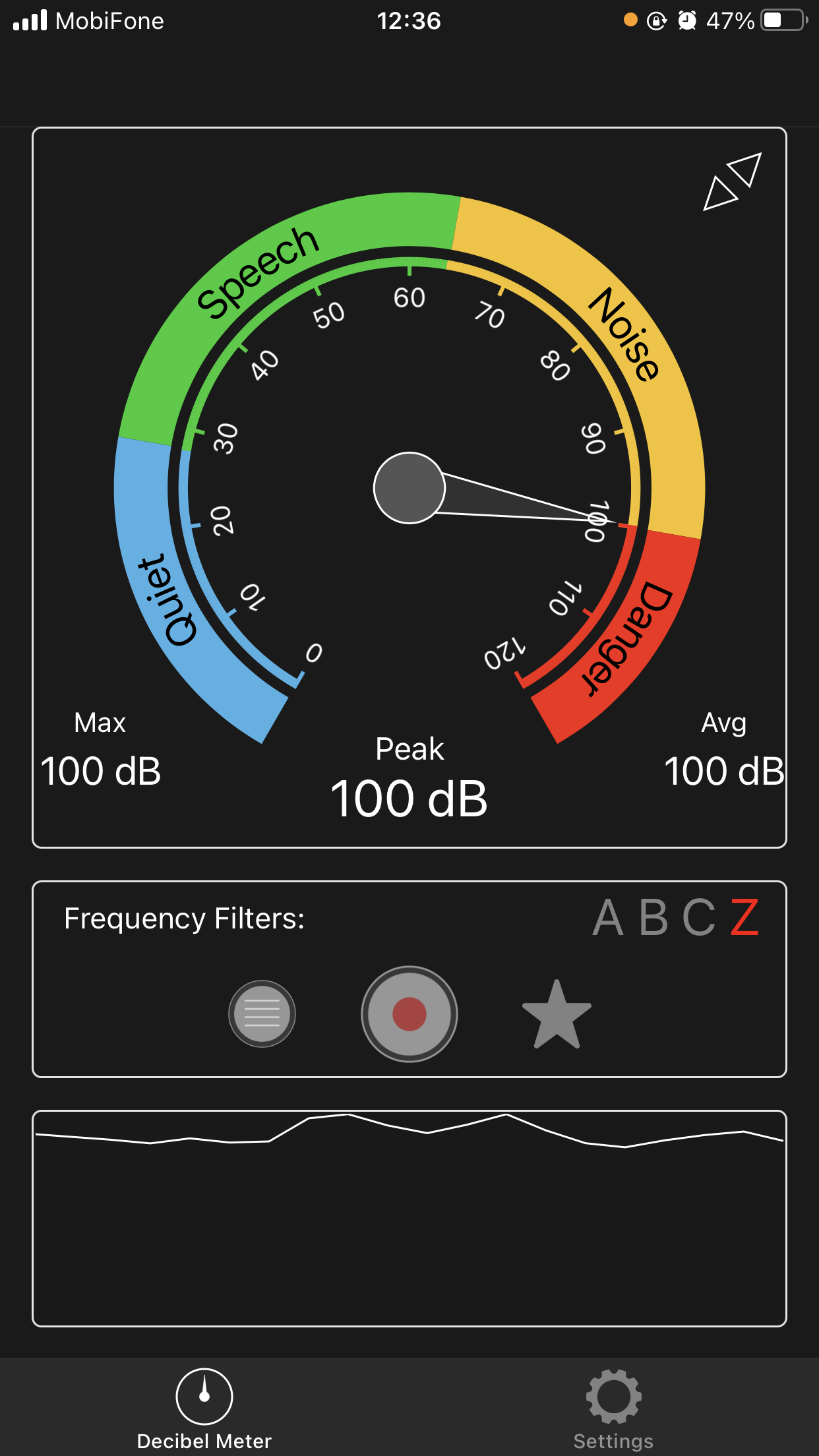Select frequency filter C
Viewport: 819px width, 1456px height.
(x=699, y=917)
